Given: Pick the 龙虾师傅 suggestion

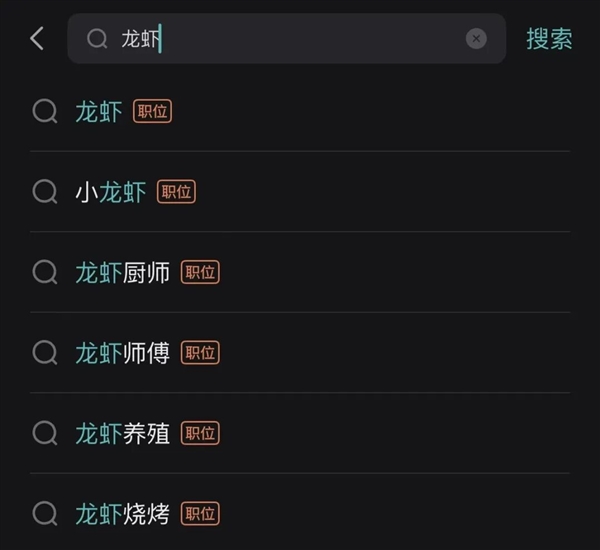Looking at the screenshot, I should pyautogui.click(x=123, y=352).
